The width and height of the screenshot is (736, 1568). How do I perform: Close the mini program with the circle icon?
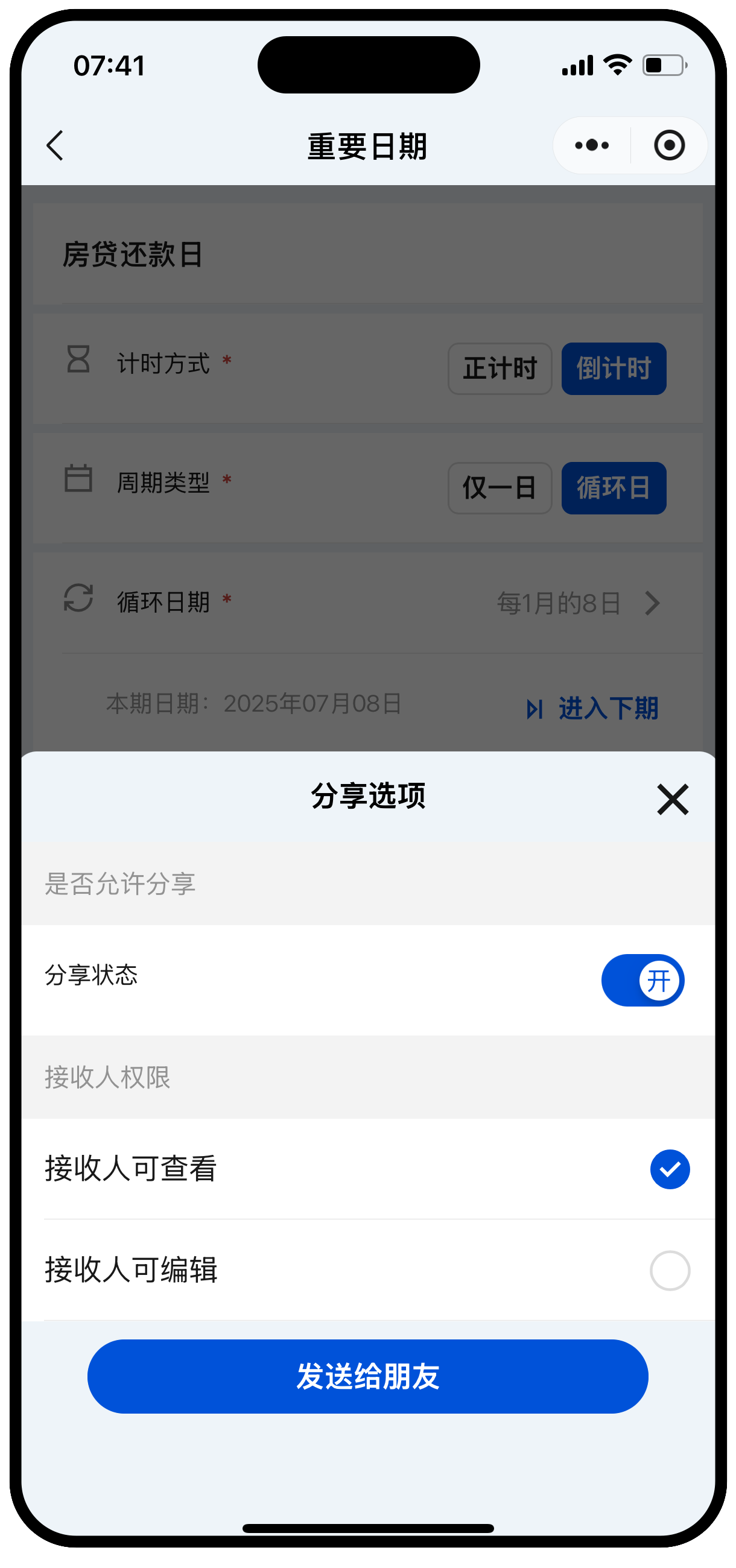coord(668,145)
